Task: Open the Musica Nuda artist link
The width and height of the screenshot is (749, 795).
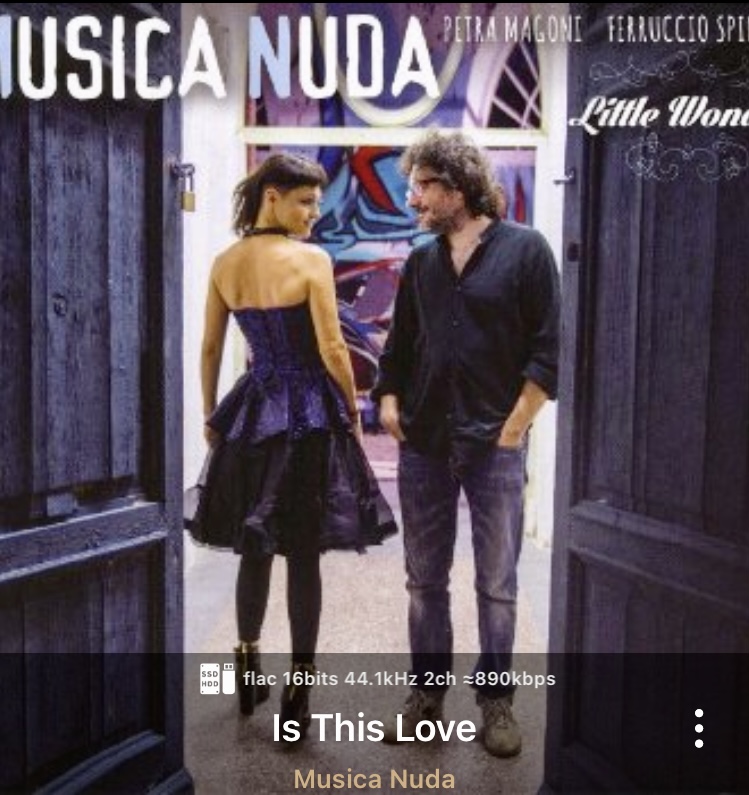Action: (374, 779)
